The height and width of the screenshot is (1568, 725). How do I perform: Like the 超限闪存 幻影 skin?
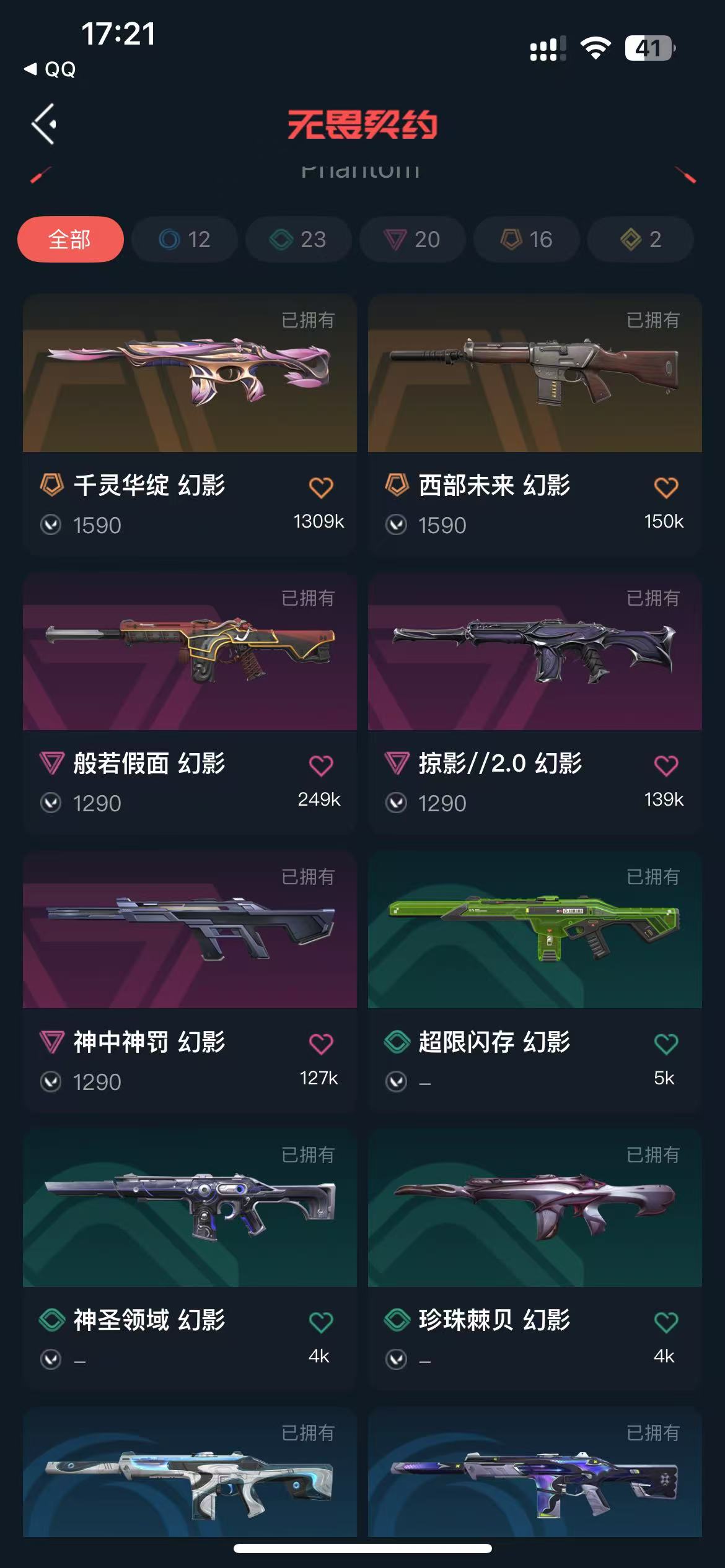click(x=666, y=1044)
